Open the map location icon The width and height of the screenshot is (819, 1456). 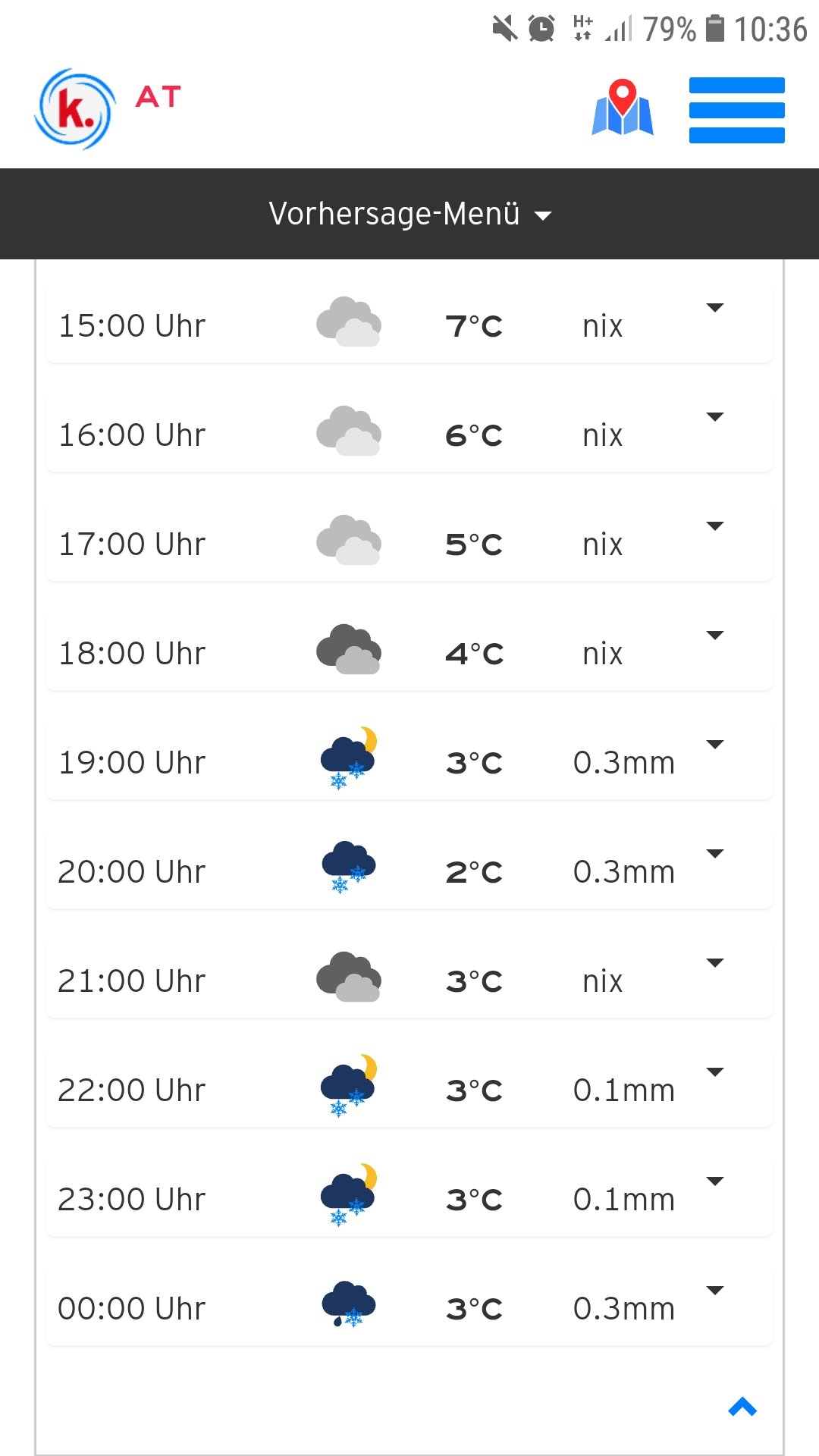click(623, 108)
